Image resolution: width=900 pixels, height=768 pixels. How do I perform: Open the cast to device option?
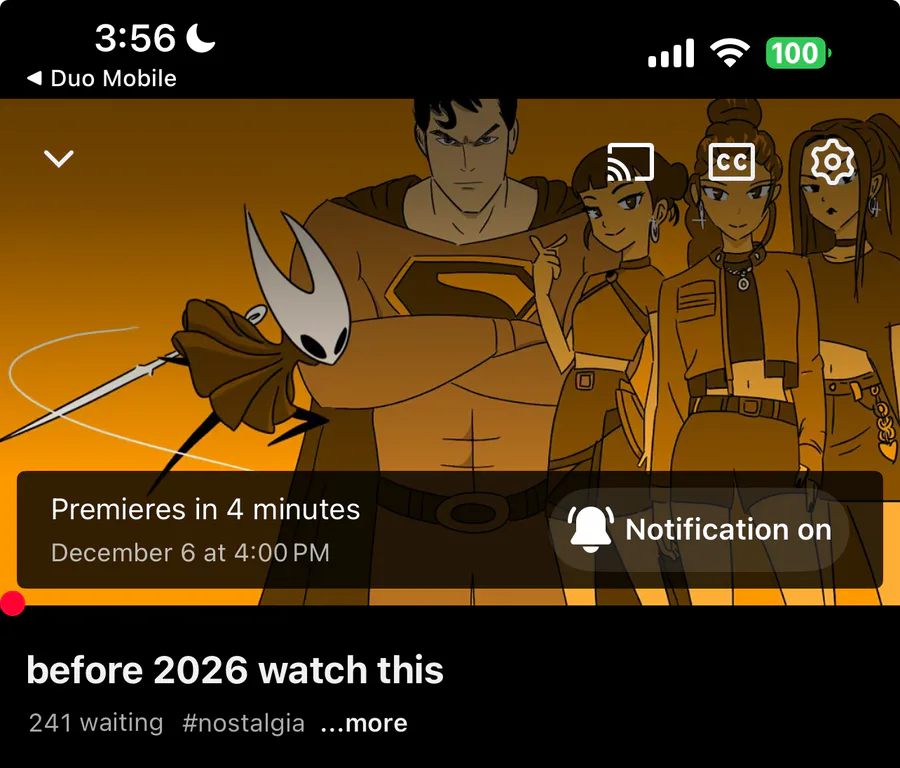coord(630,162)
